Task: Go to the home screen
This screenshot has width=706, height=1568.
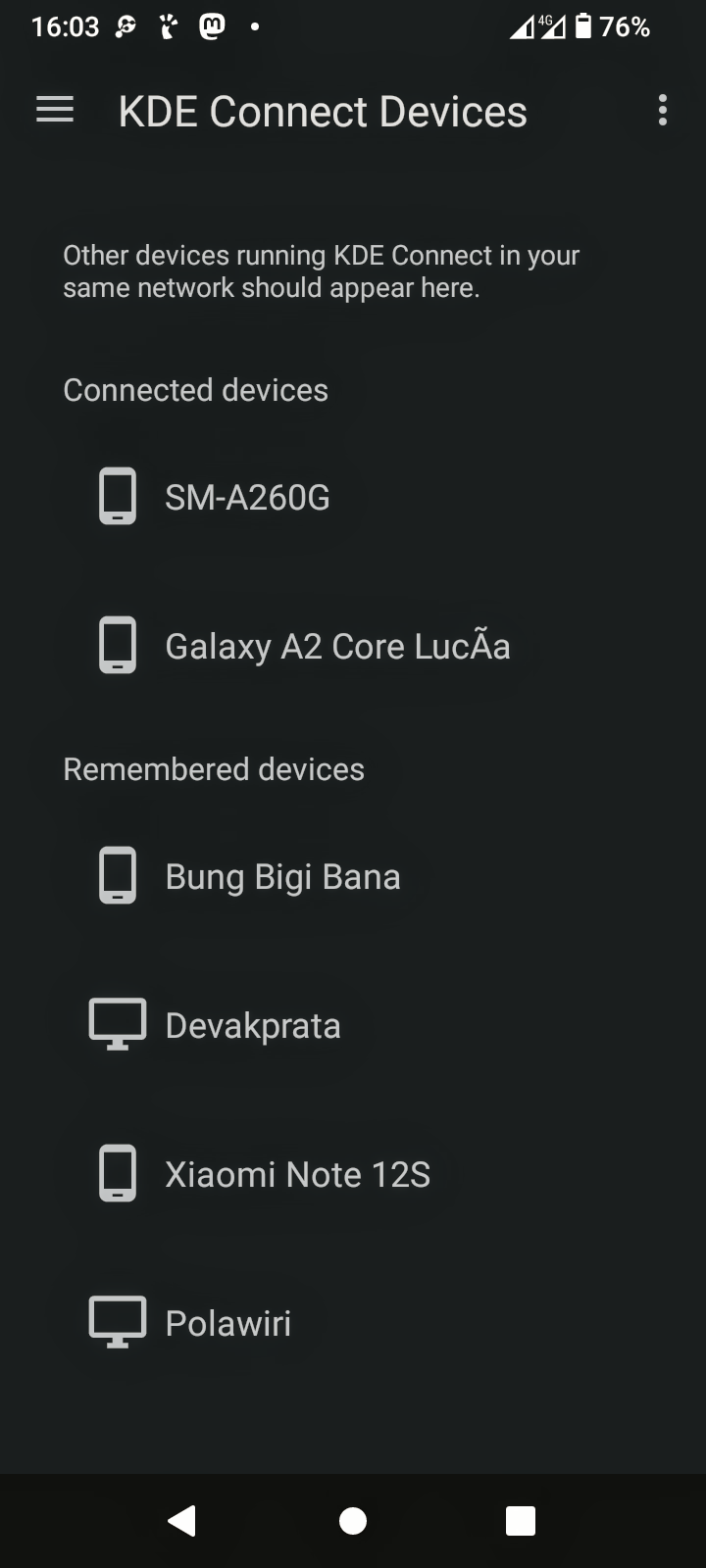Action: [x=353, y=1520]
